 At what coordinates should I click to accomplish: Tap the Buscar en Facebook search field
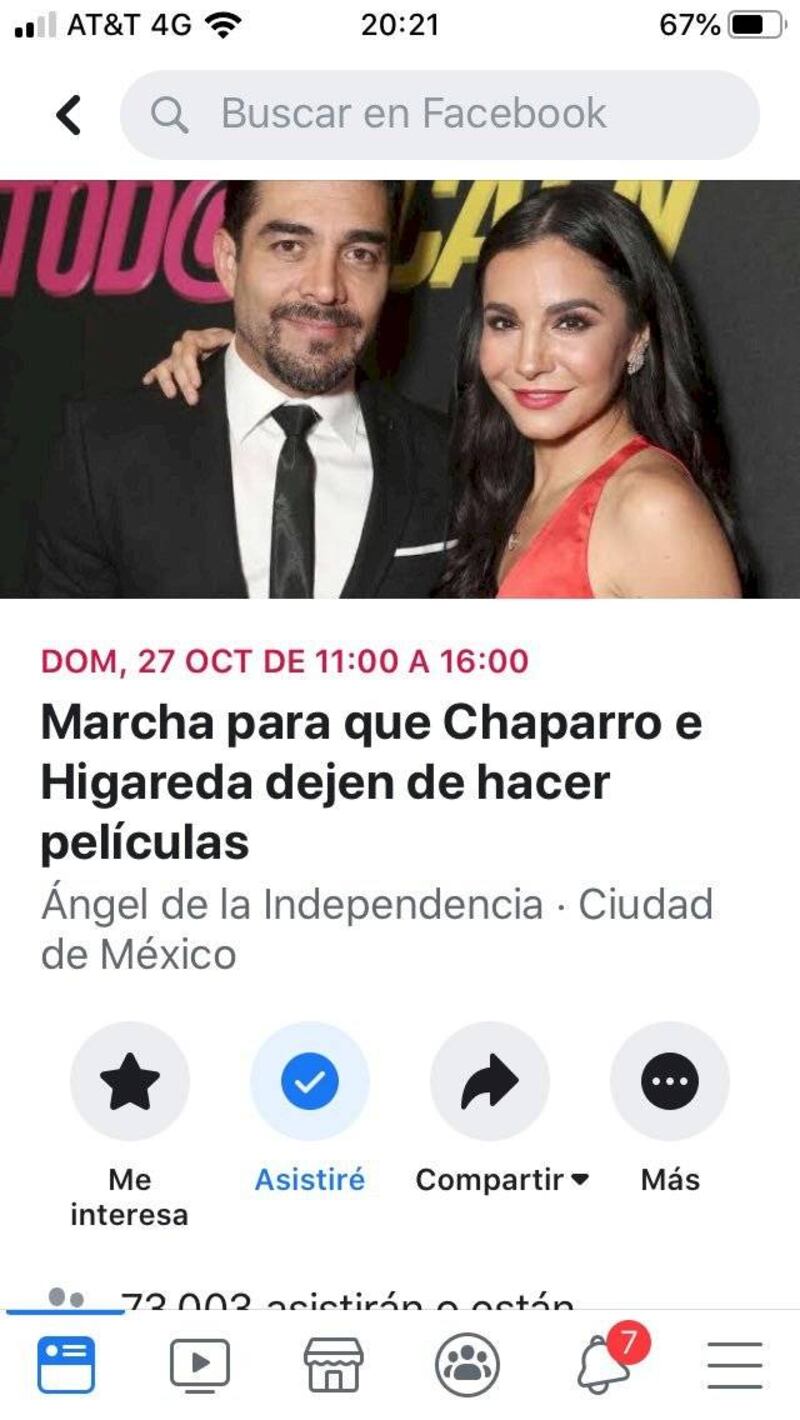click(x=440, y=115)
